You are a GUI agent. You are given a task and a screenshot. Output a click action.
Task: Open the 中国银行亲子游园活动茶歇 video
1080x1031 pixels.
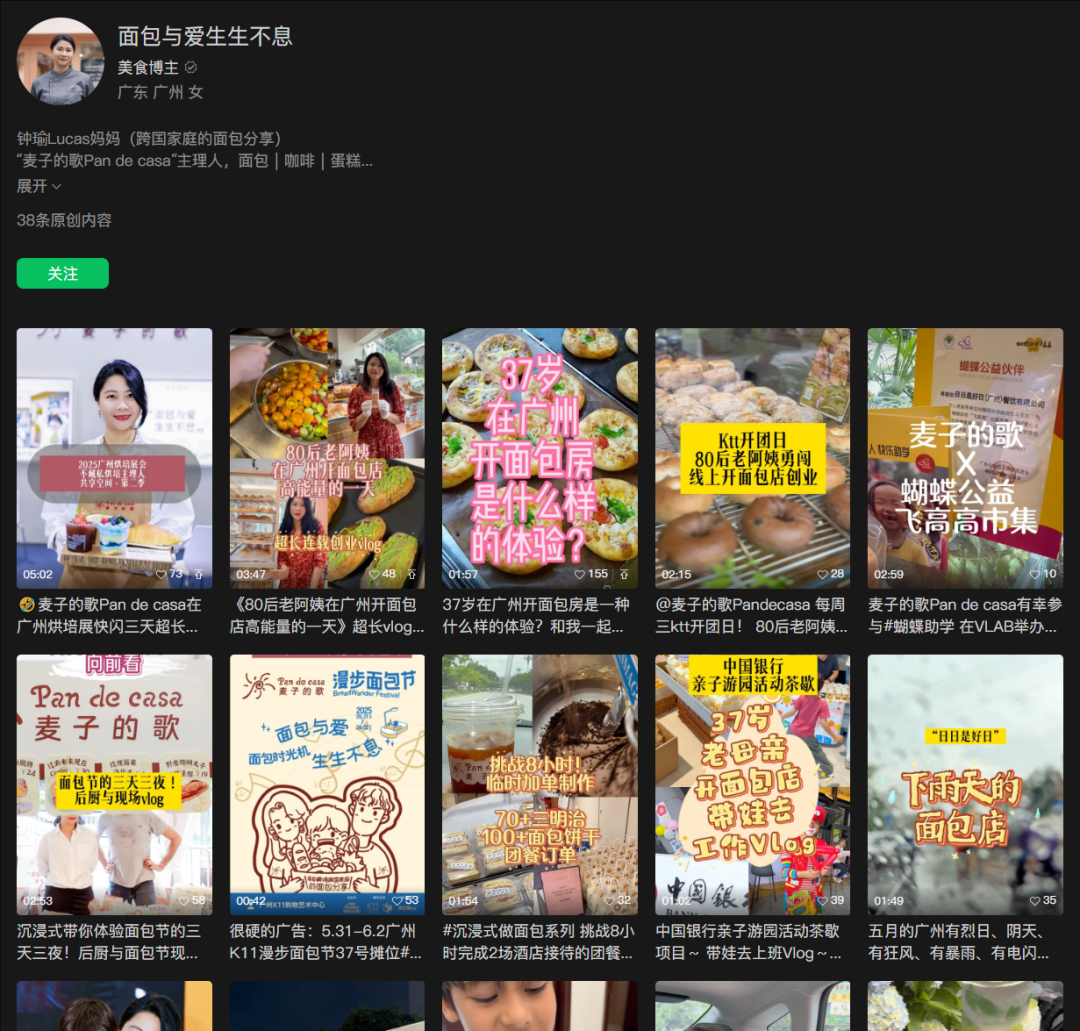coord(752,784)
